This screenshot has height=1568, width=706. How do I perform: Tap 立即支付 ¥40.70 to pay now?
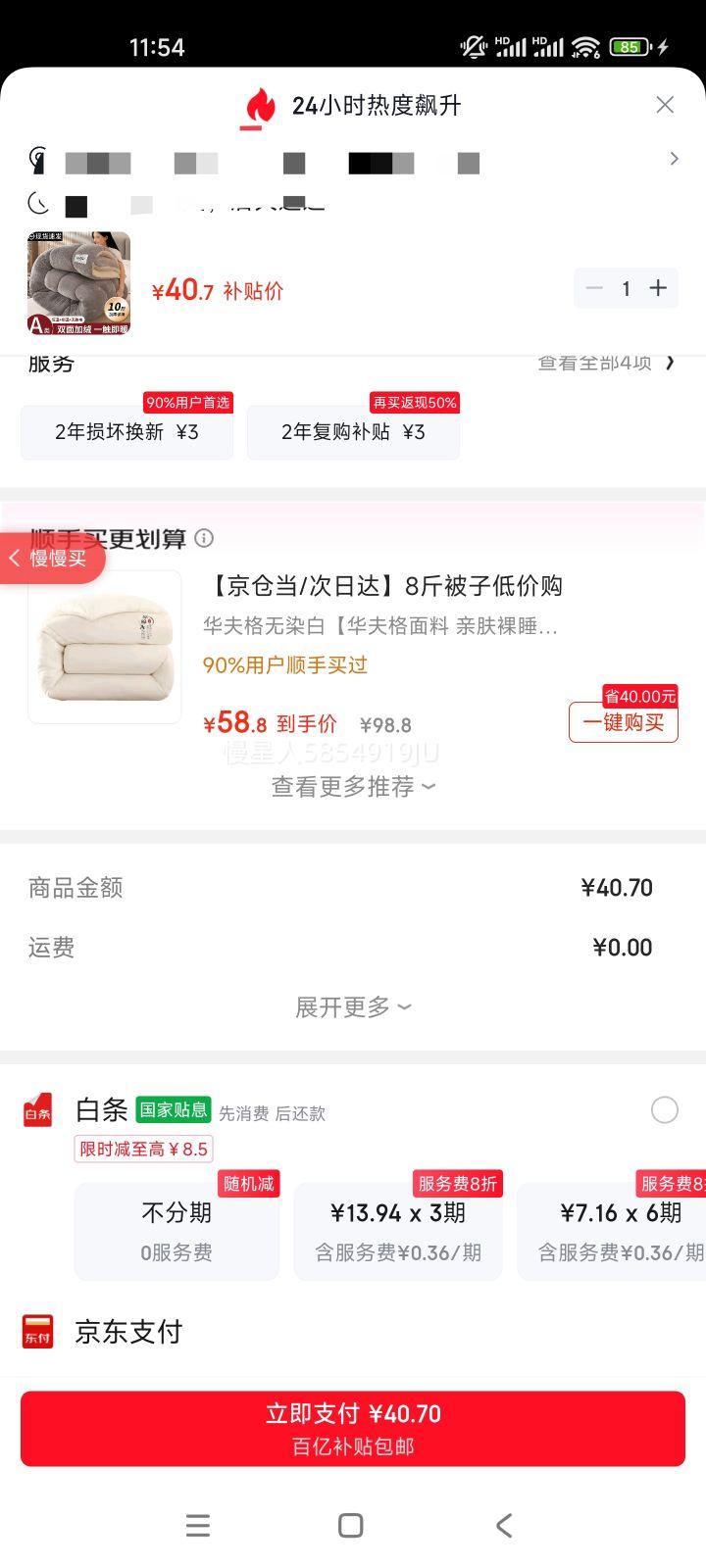(x=353, y=1428)
